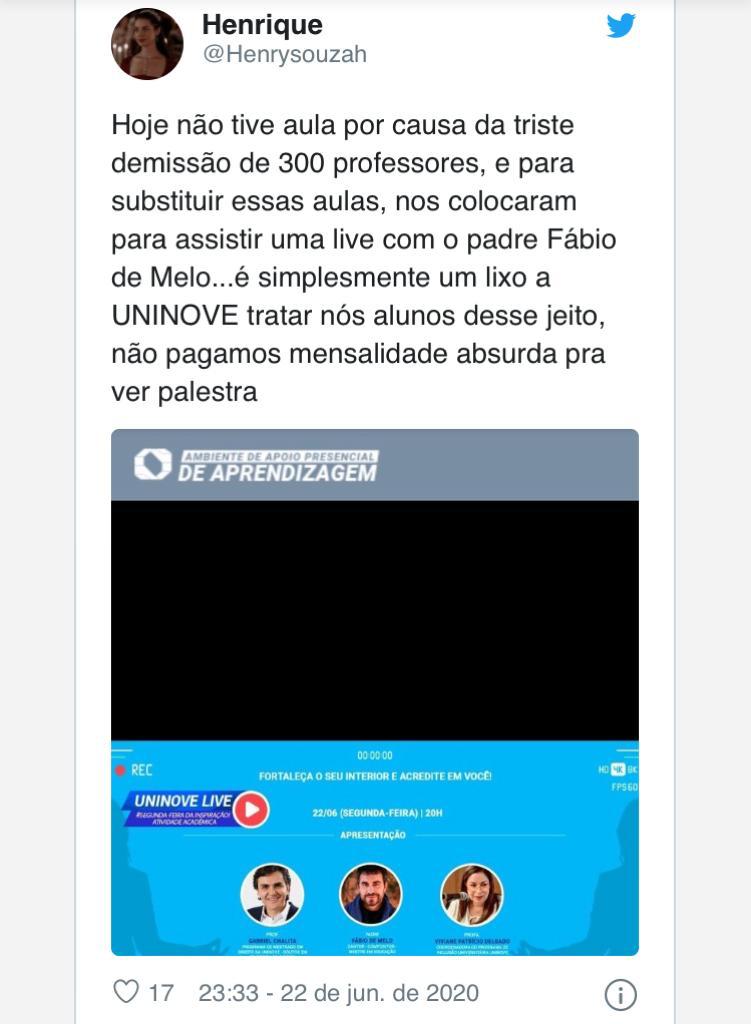Open the UNINOVE Live image in the tweet
Image resolution: width=751 pixels, height=1024 pixels.
click(x=374, y=692)
